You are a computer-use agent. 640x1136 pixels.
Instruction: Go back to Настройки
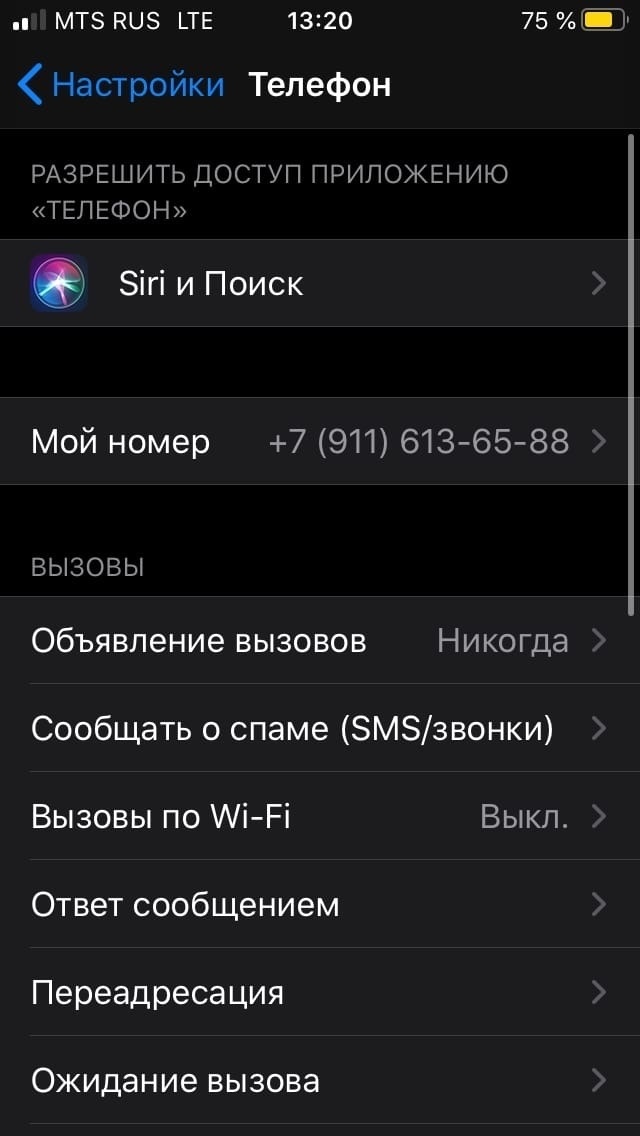pyautogui.click(x=120, y=85)
